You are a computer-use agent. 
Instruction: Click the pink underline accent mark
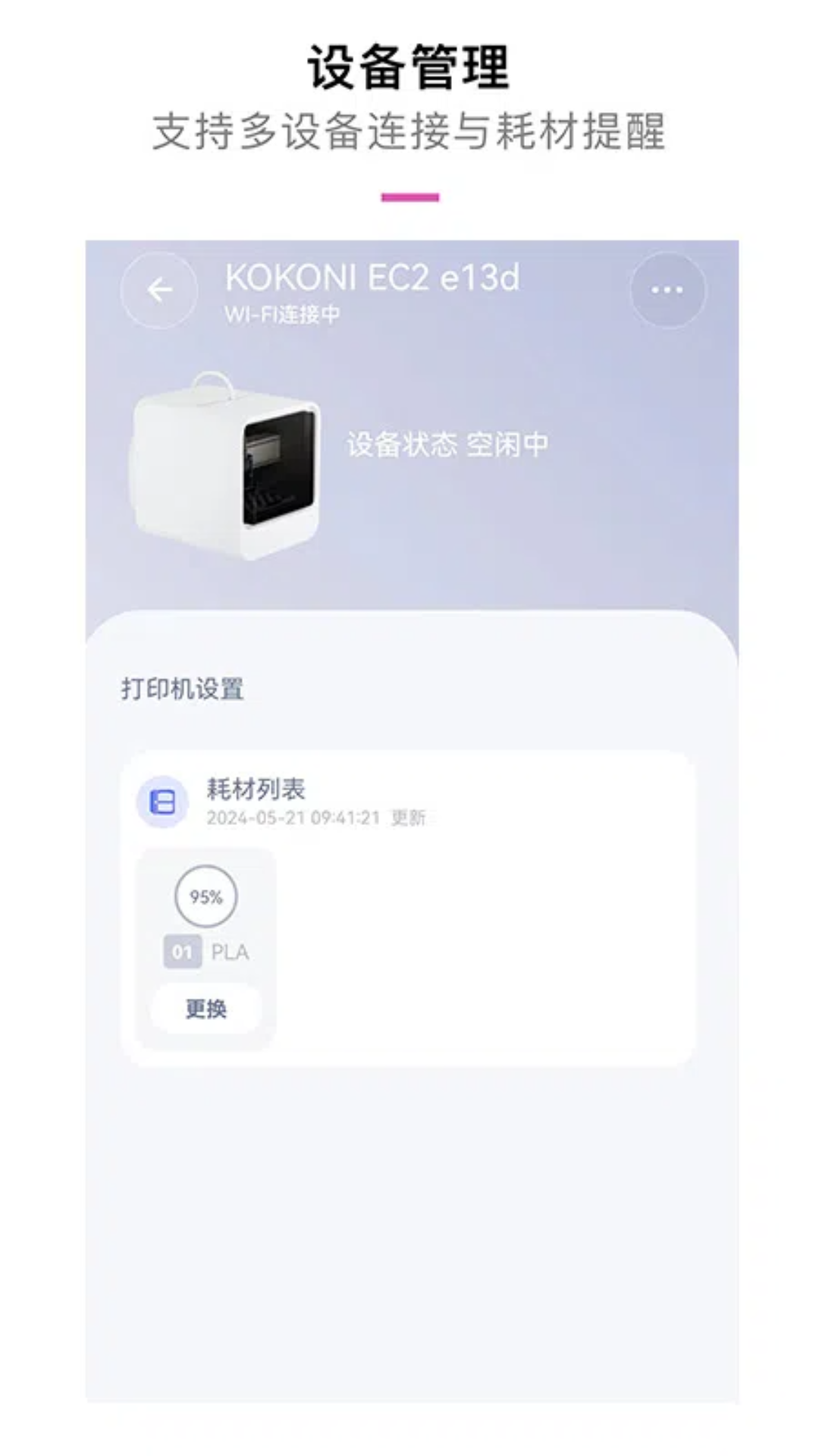(409, 197)
